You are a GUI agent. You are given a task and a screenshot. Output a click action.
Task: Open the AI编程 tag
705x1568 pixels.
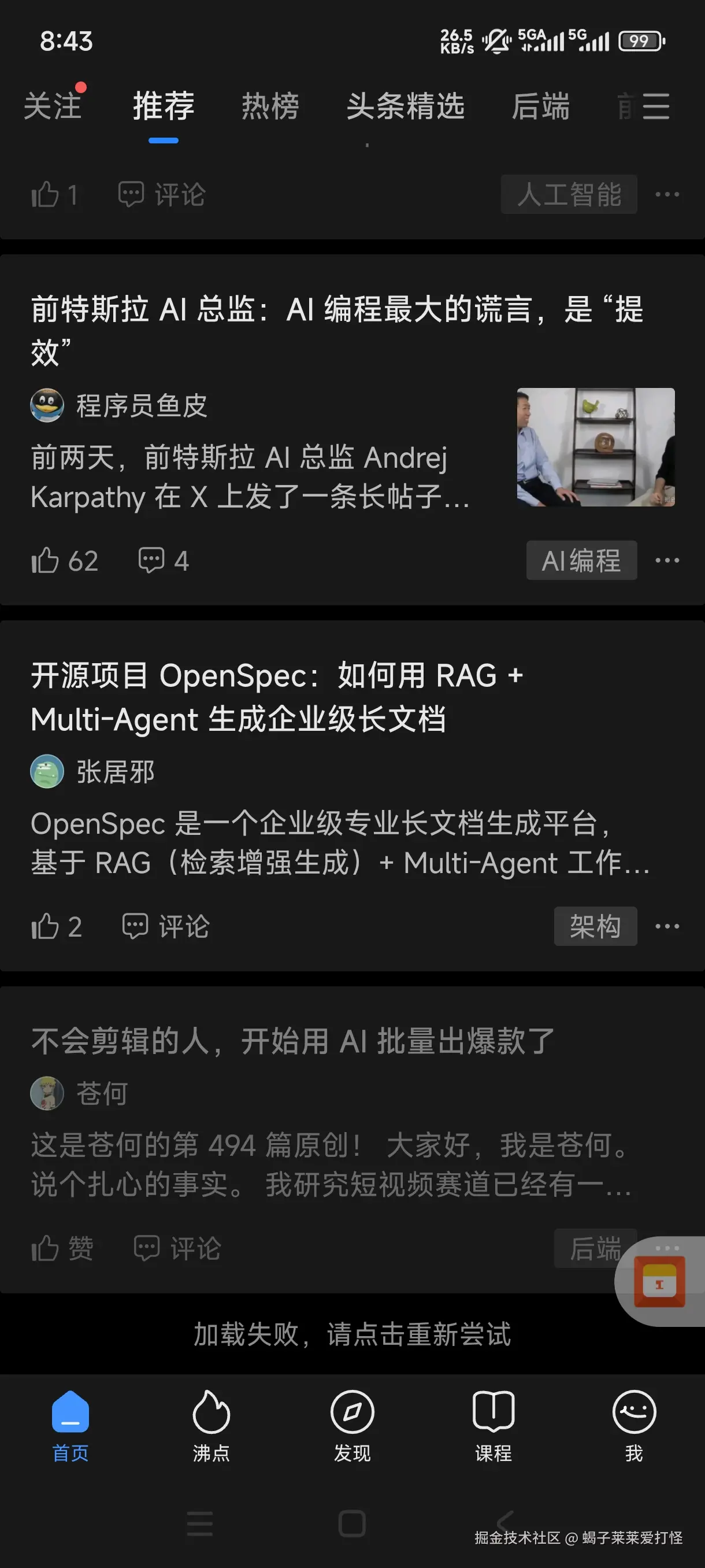pyautogui.click(x=581, y=560)
